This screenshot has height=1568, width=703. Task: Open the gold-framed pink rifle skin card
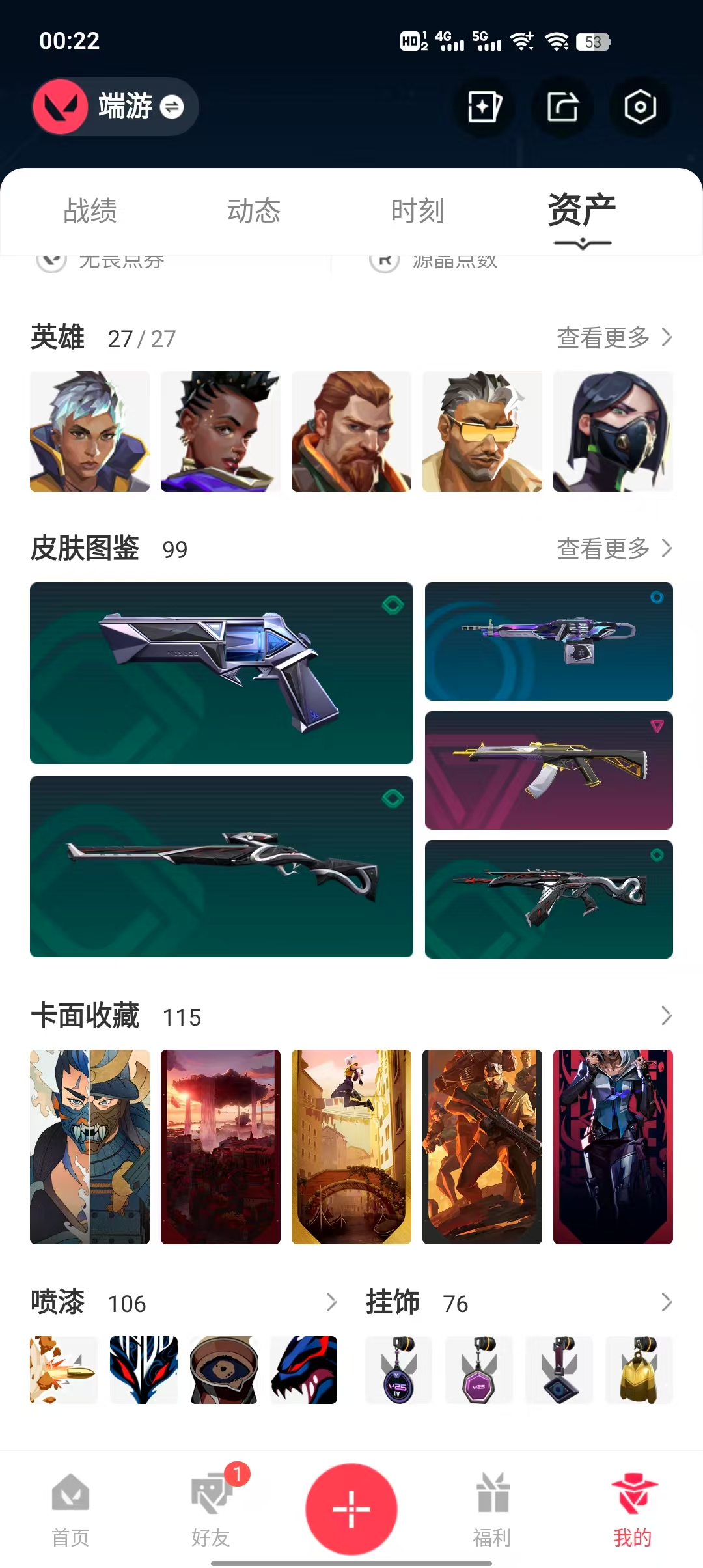tap(549, 770)
